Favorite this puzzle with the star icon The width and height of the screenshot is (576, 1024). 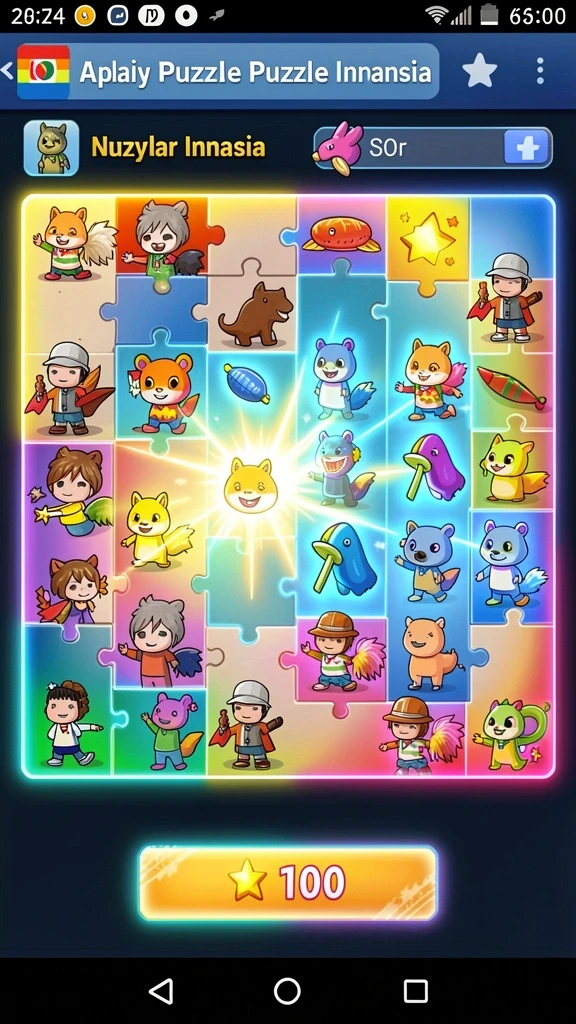point(480,71)
